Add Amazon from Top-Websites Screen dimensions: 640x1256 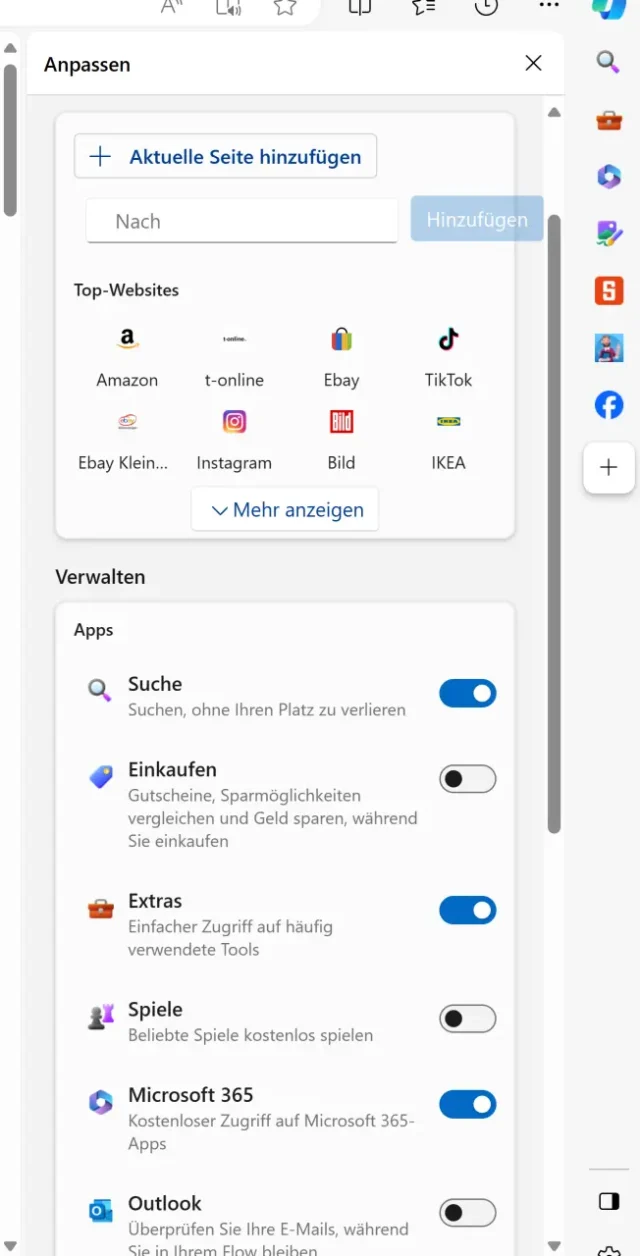(x=127, y=357)
